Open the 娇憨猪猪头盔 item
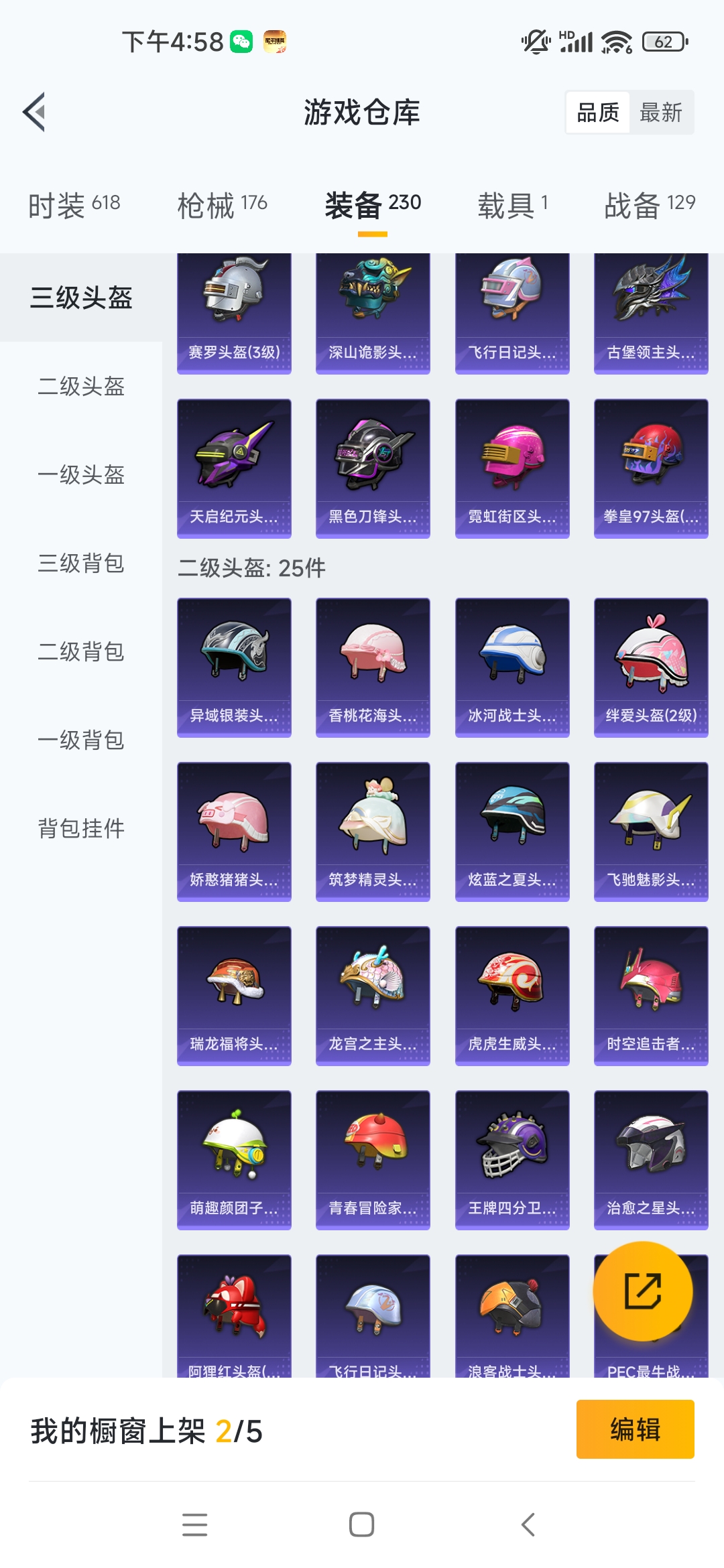This screenshot has width=724, height=1568. pyautogui.click(x=234, y=831)
